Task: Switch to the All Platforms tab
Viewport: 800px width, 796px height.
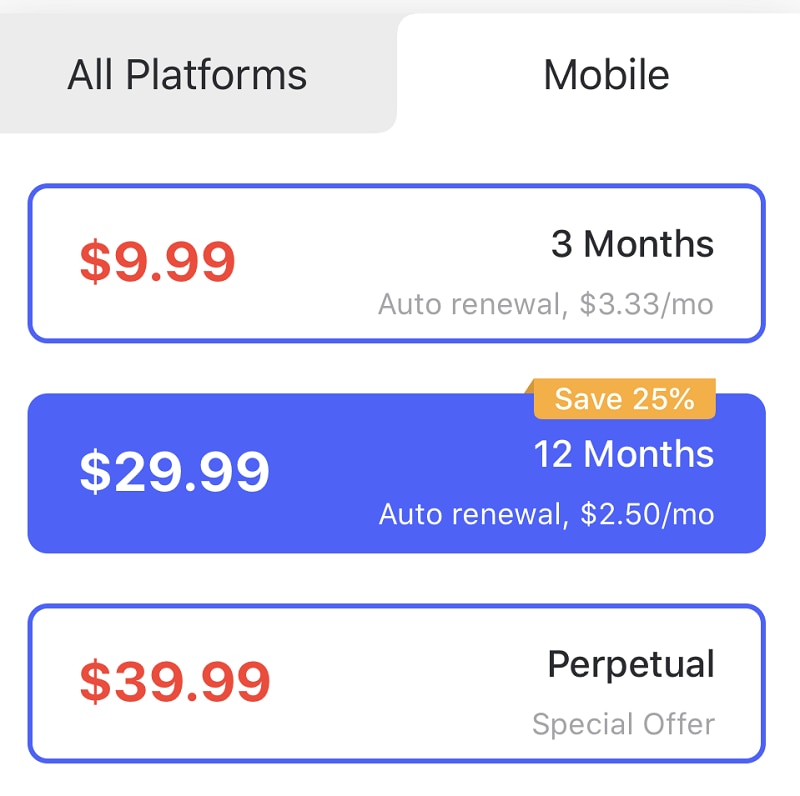Action: pyautogui.click(x=188, y=75)
